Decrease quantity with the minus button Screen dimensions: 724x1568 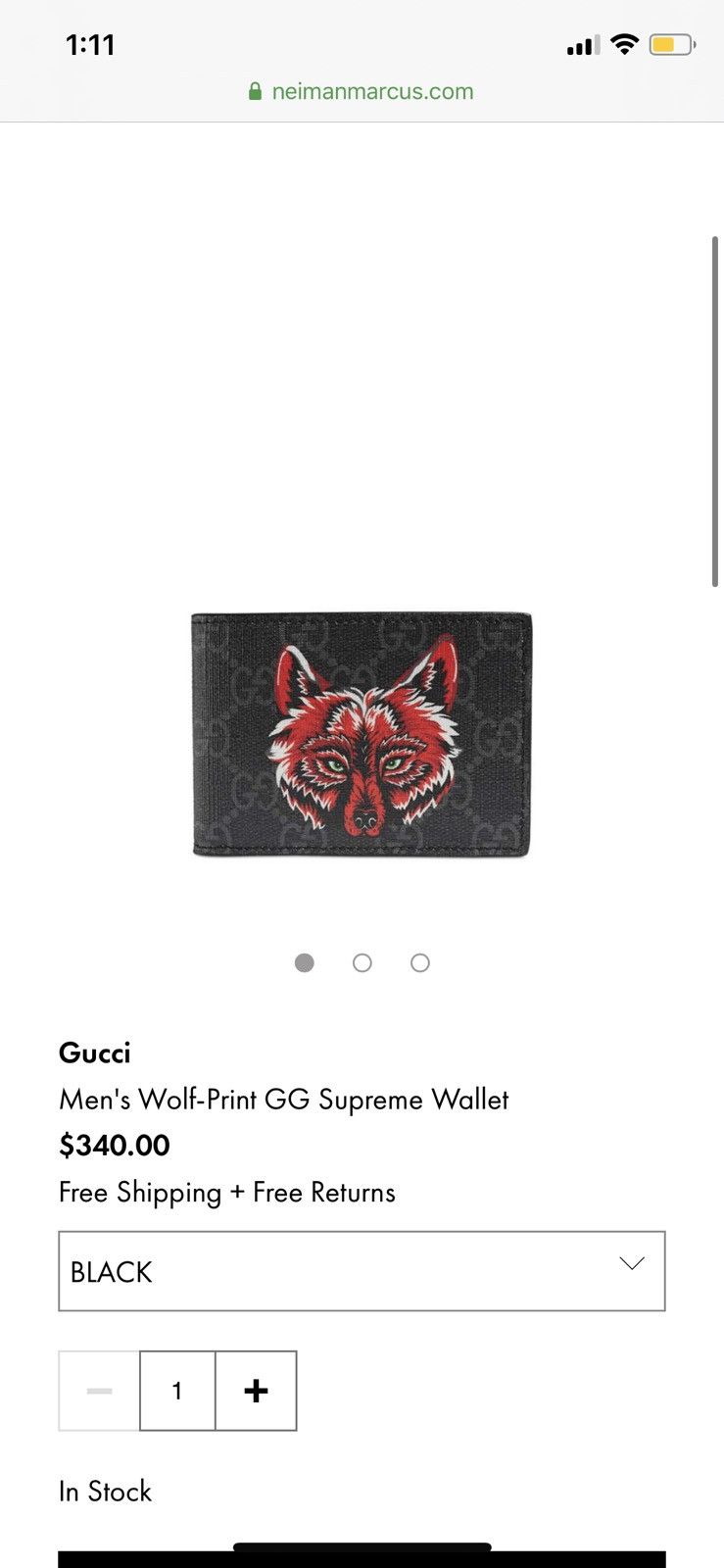click(x=99, y=1391)
